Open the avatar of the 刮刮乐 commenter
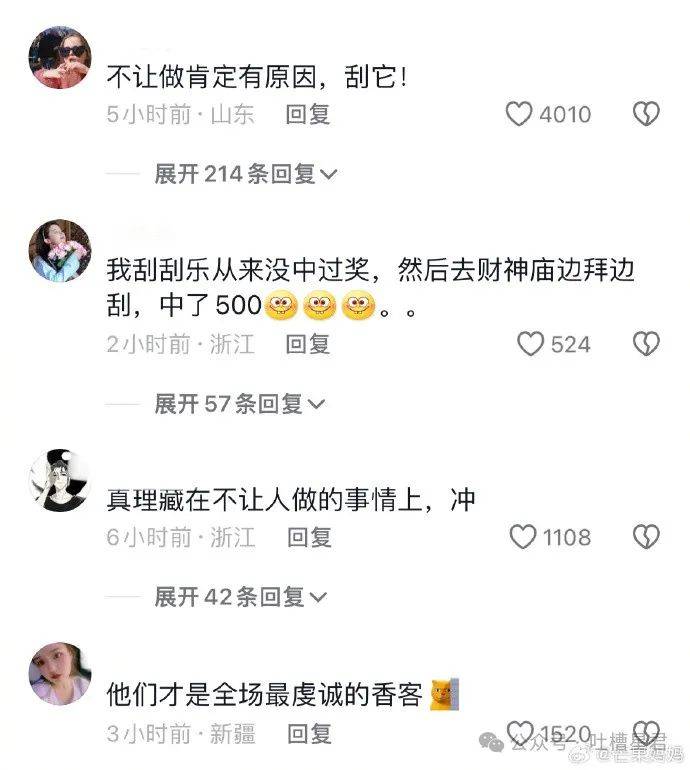The image size is (690, 770). (60, 250)
